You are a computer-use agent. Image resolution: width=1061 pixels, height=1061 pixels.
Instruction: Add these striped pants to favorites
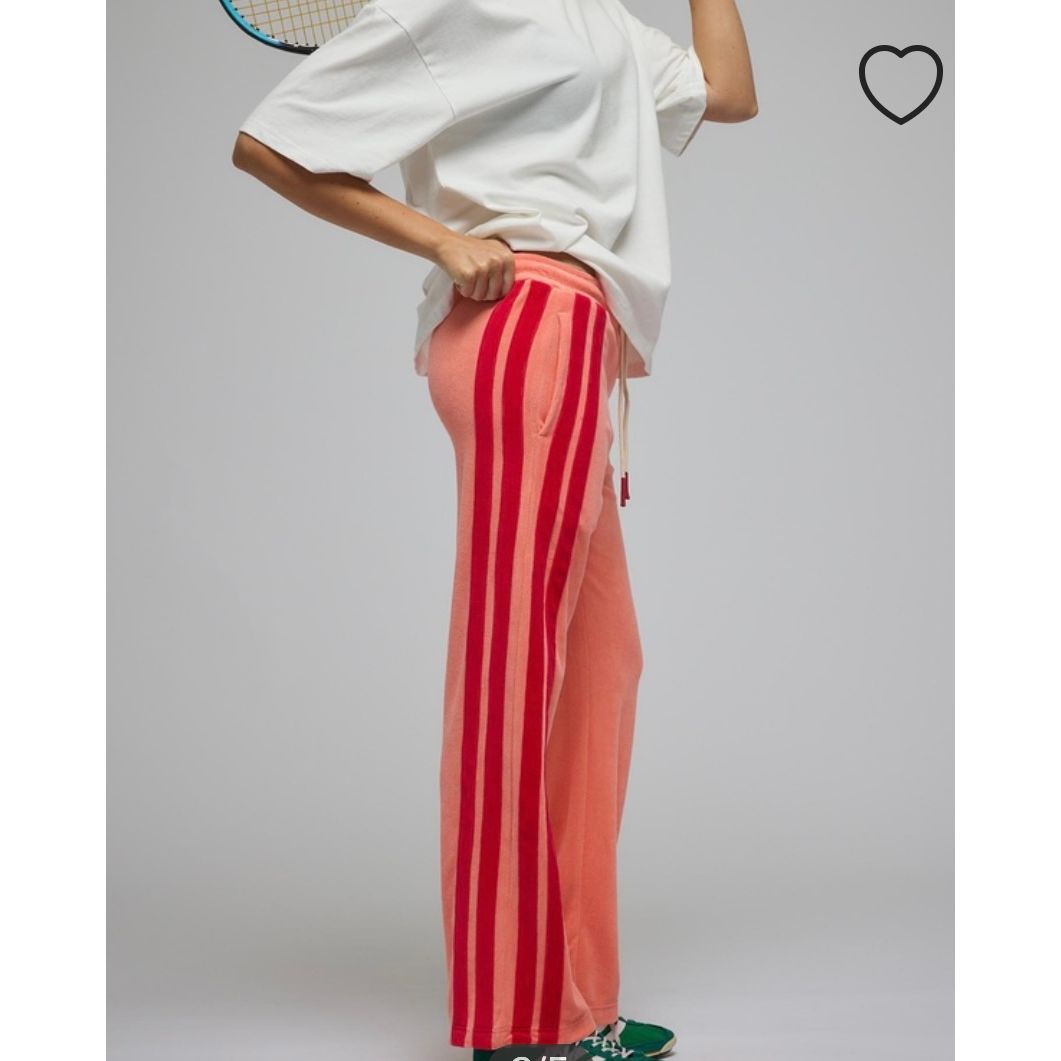(x=900, y=83)
